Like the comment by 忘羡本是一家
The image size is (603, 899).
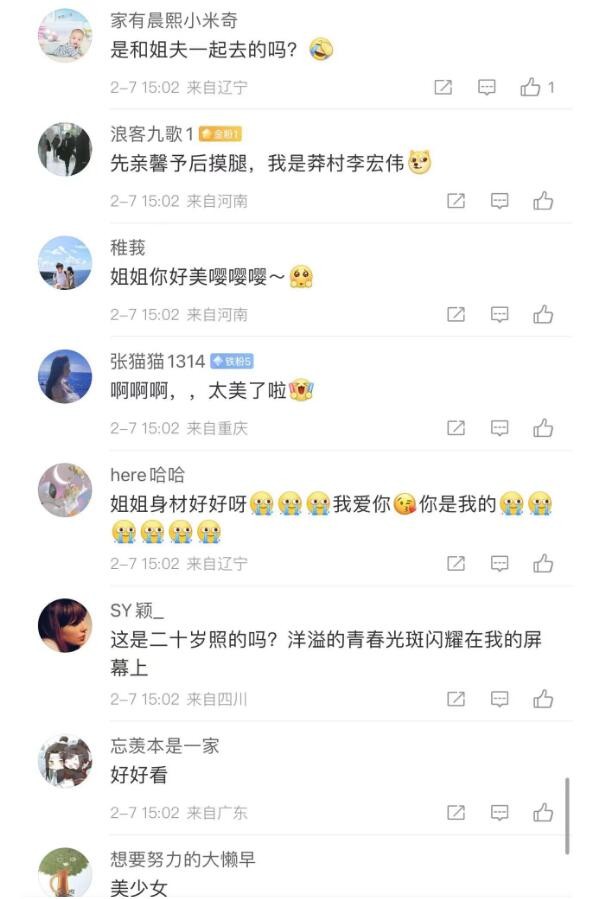point(543,812)
